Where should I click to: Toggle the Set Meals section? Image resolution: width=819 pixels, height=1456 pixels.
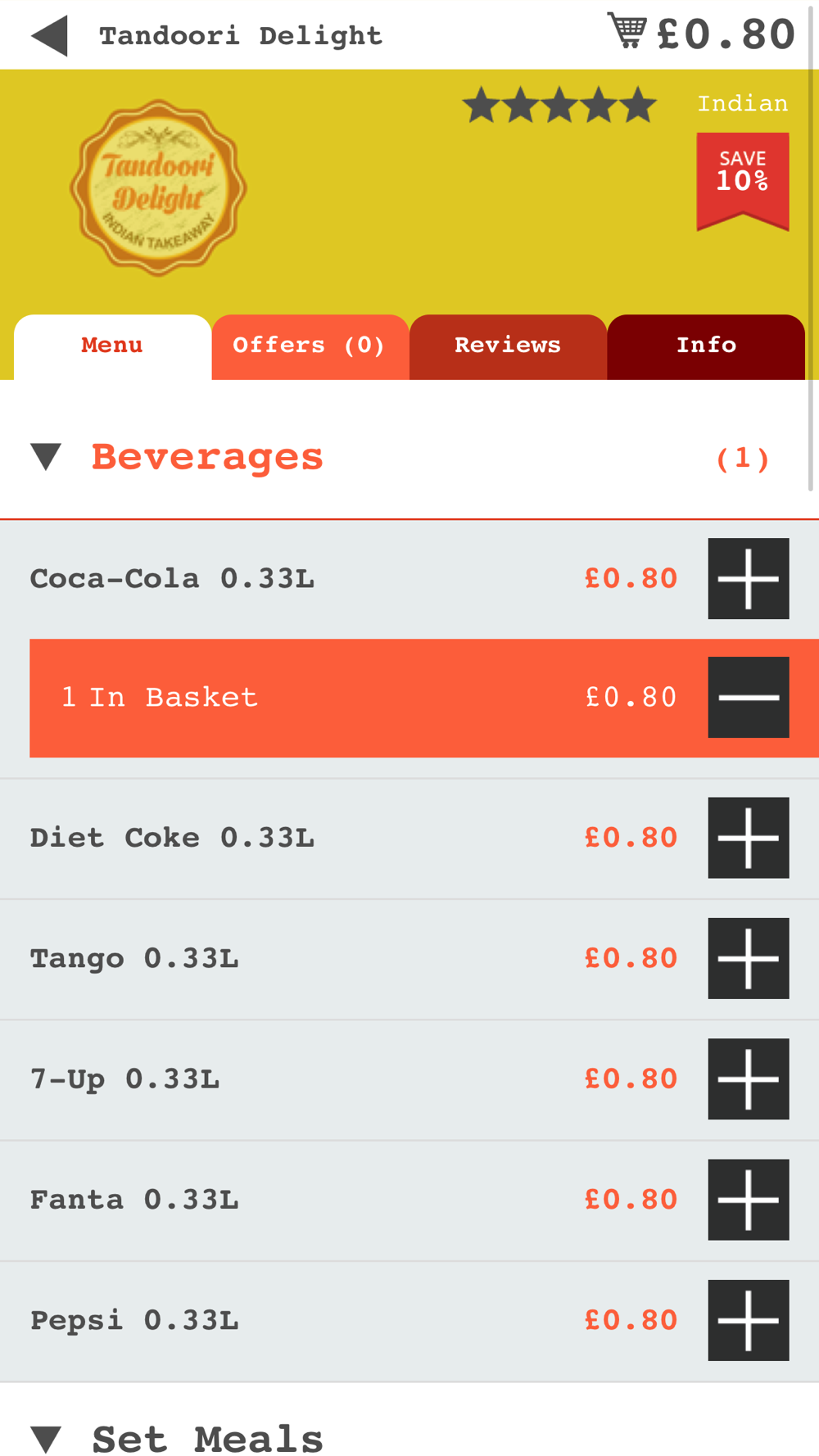(x=47, y=1438)
